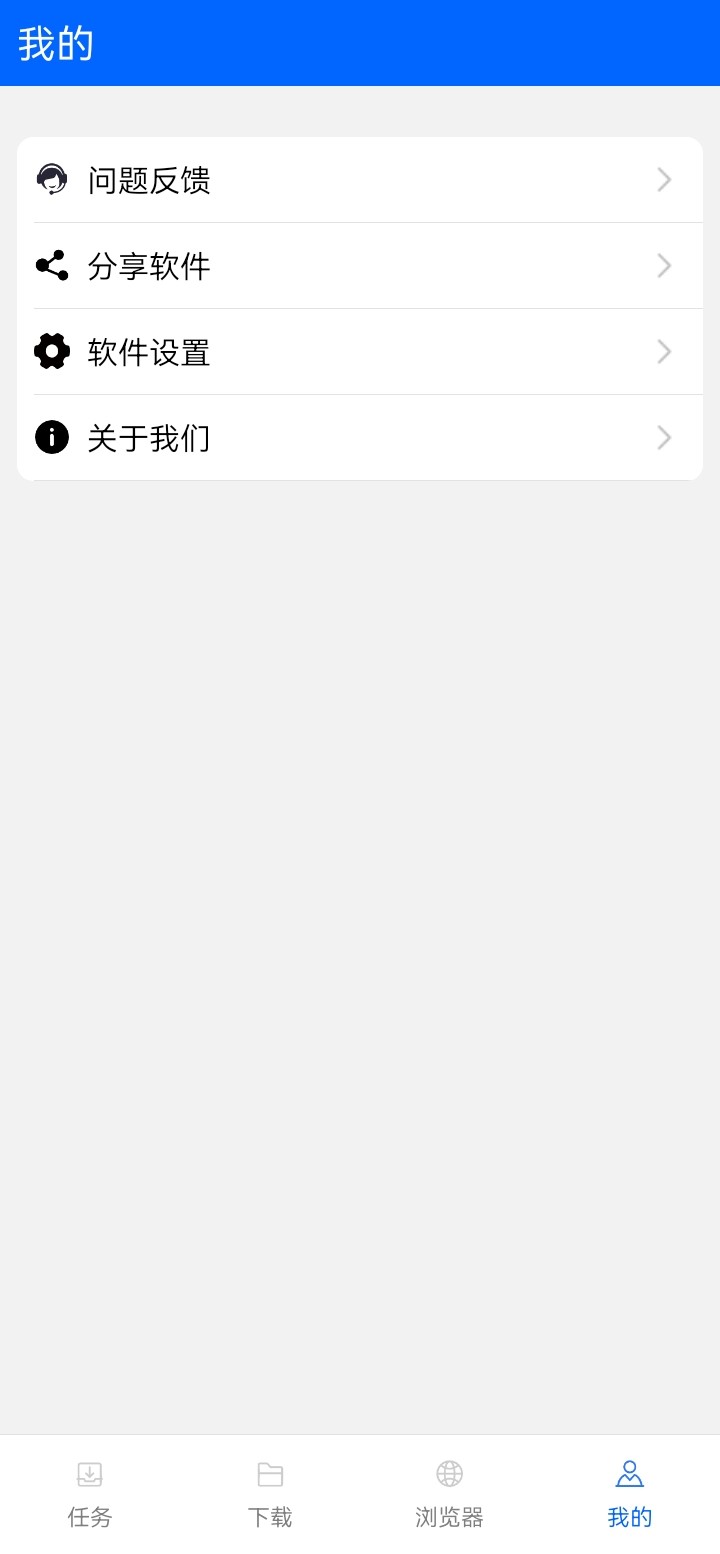Open the 关于我们 about page
The height and width of the screenshot is (1554, 720).
click(x=360, y=437)
